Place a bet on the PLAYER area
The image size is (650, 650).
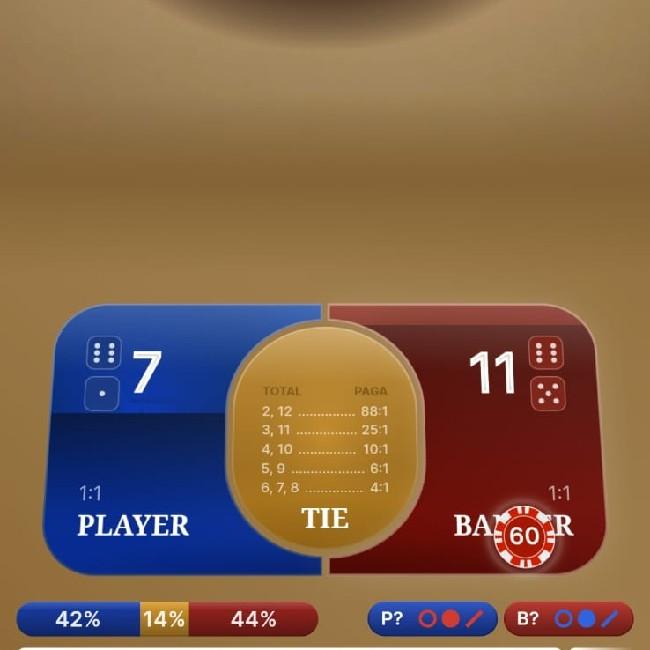(135, 490)
